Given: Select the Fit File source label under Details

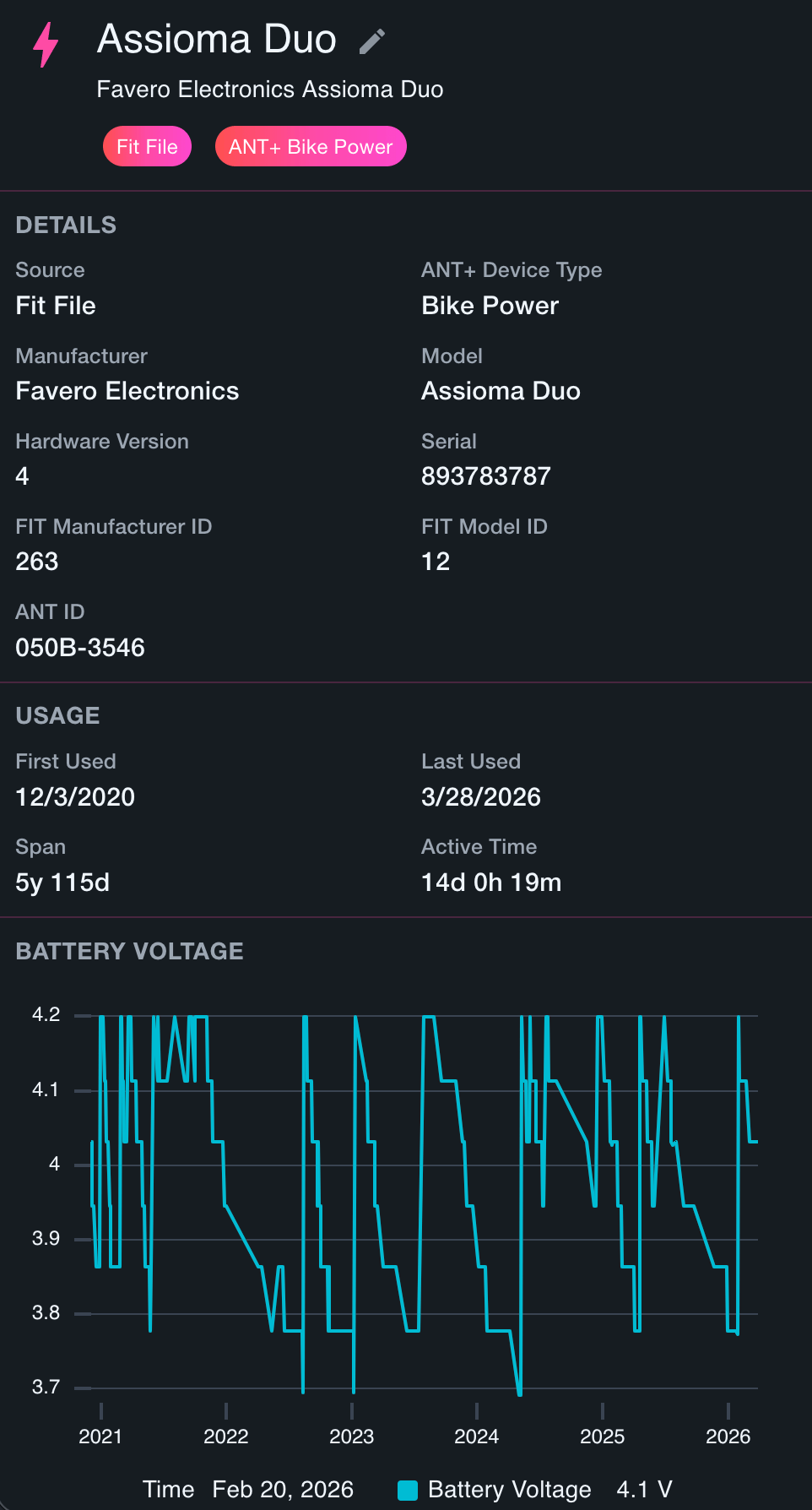Looking at the screenshot, I should pyautogui.click(x=55, y=306).
